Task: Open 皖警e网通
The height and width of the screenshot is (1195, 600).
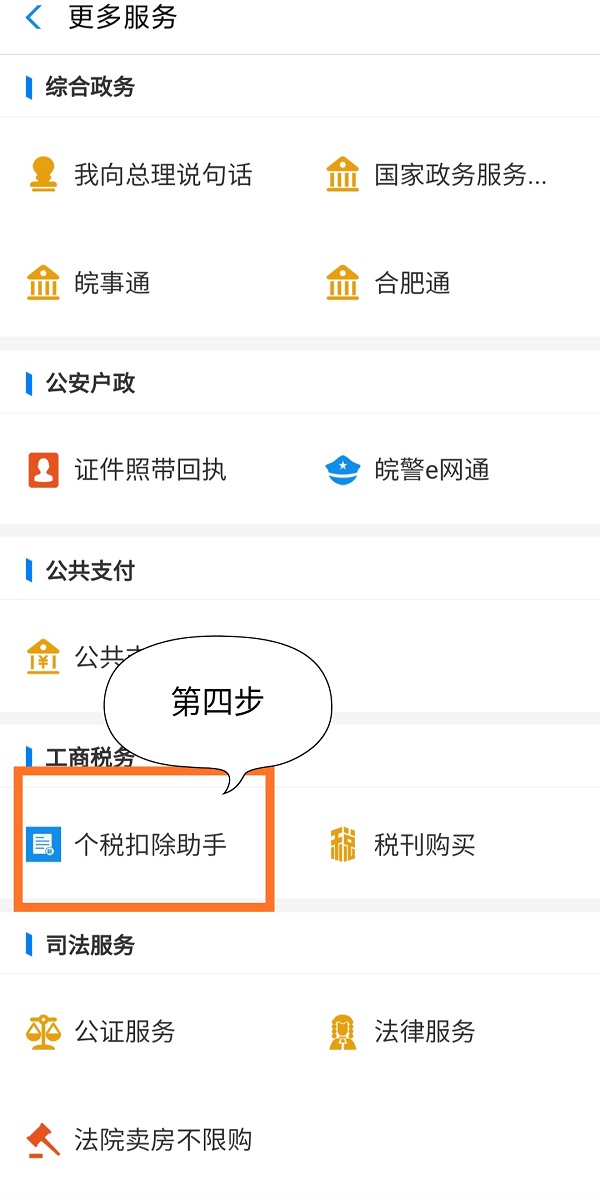Action: click(407, 470)
